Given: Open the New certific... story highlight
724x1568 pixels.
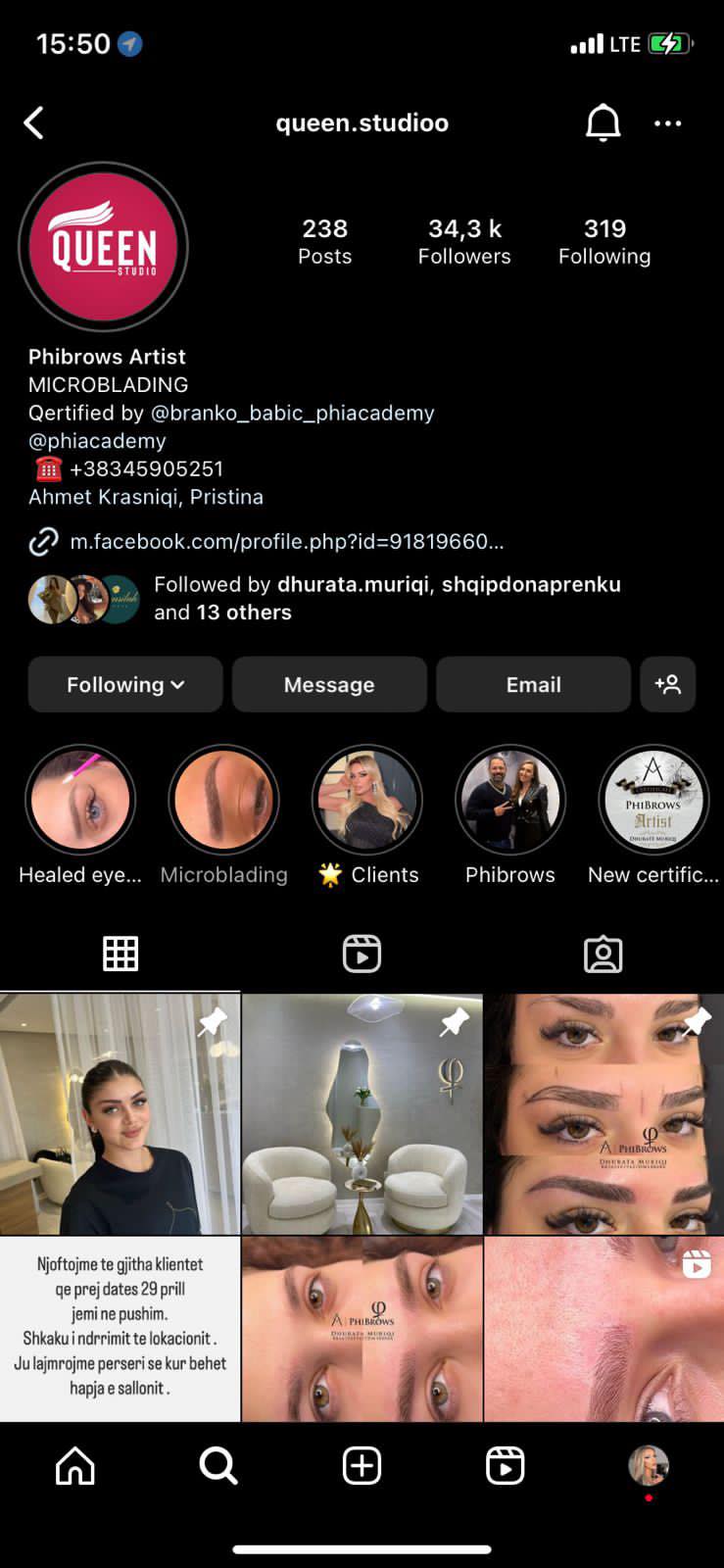Looking at the screenshot, I should [x=652, y=801].
